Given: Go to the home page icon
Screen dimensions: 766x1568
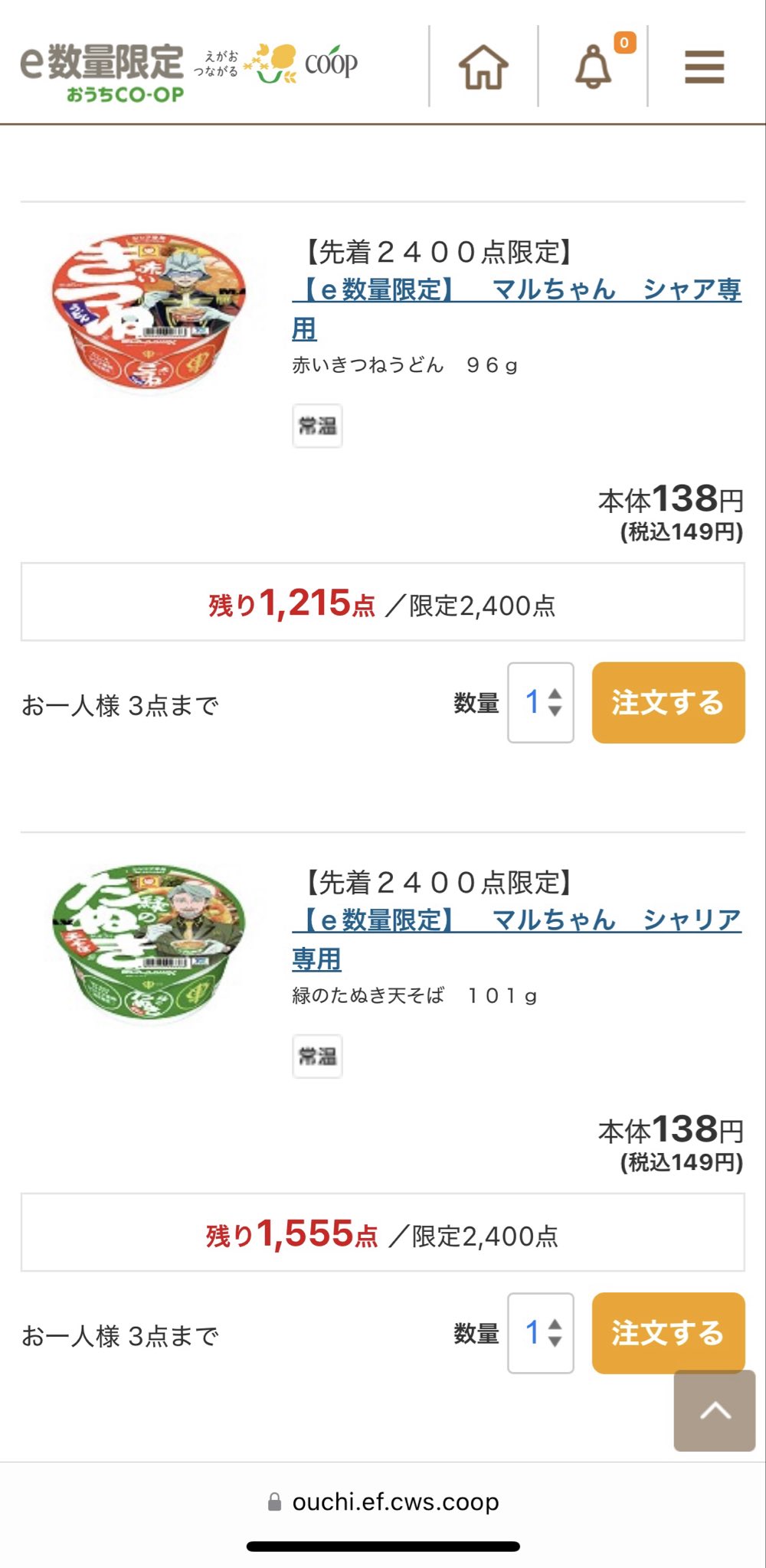Looking at the screenshot, I should 483,67.
